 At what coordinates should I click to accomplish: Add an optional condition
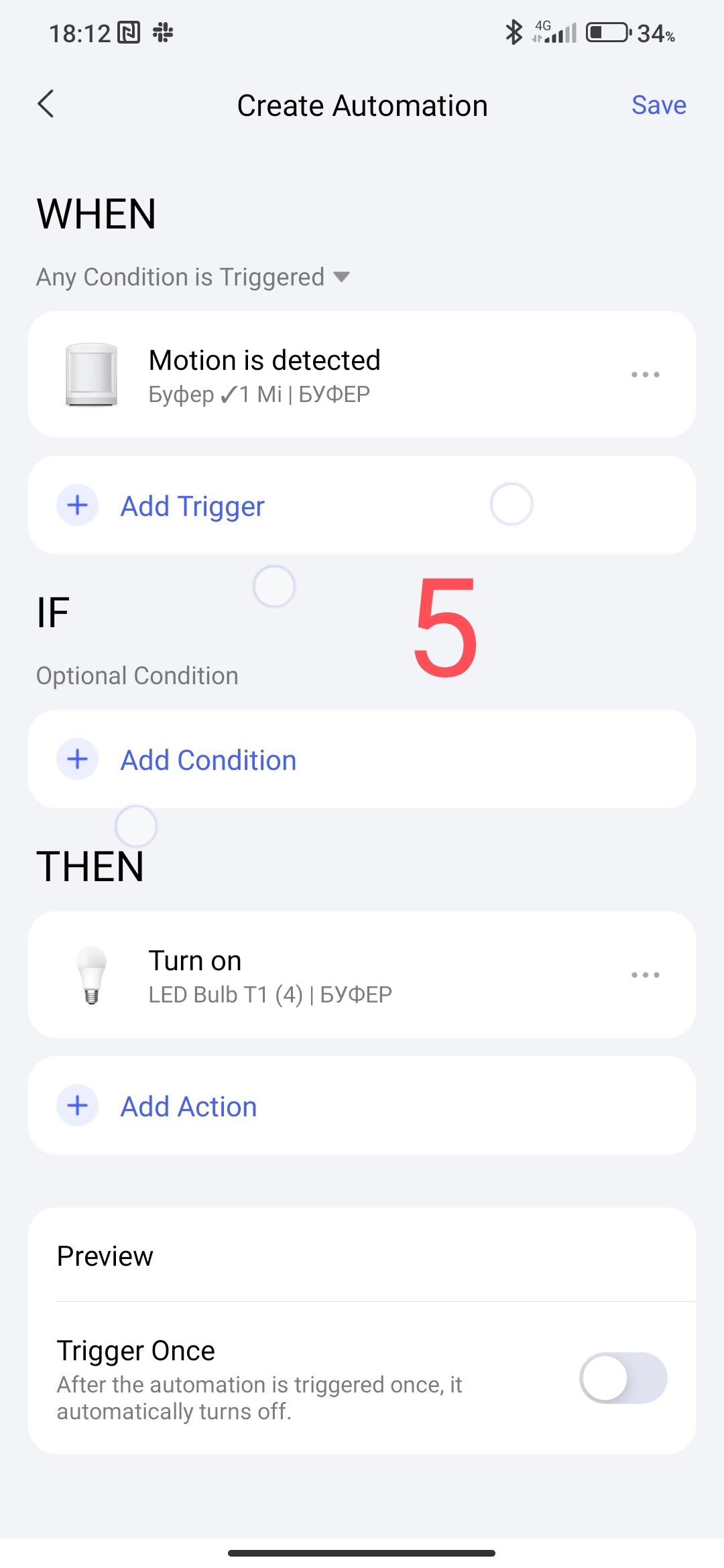[x=208, y=760]
